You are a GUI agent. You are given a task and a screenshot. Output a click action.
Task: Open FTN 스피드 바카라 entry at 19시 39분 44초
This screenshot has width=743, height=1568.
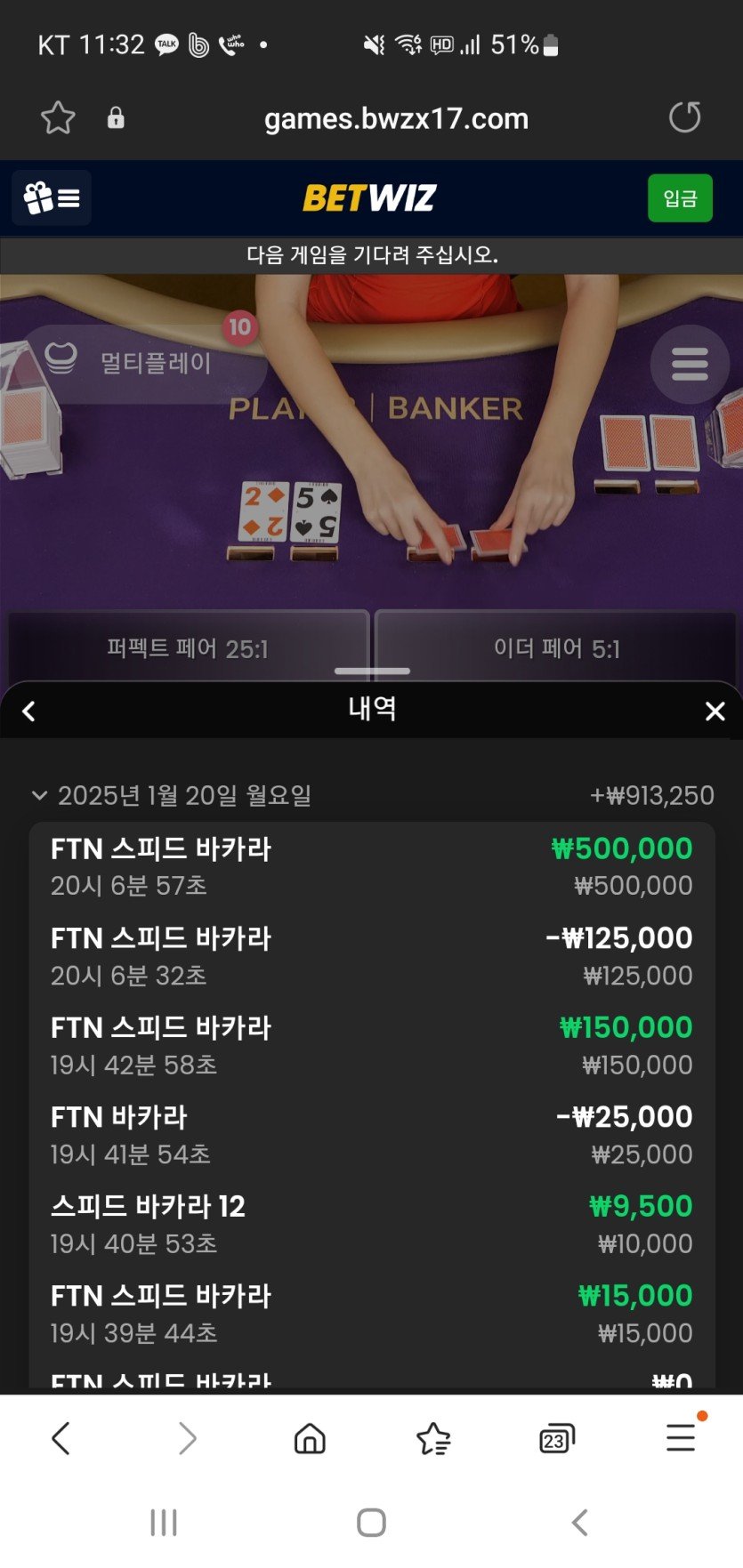(371, 1314)
